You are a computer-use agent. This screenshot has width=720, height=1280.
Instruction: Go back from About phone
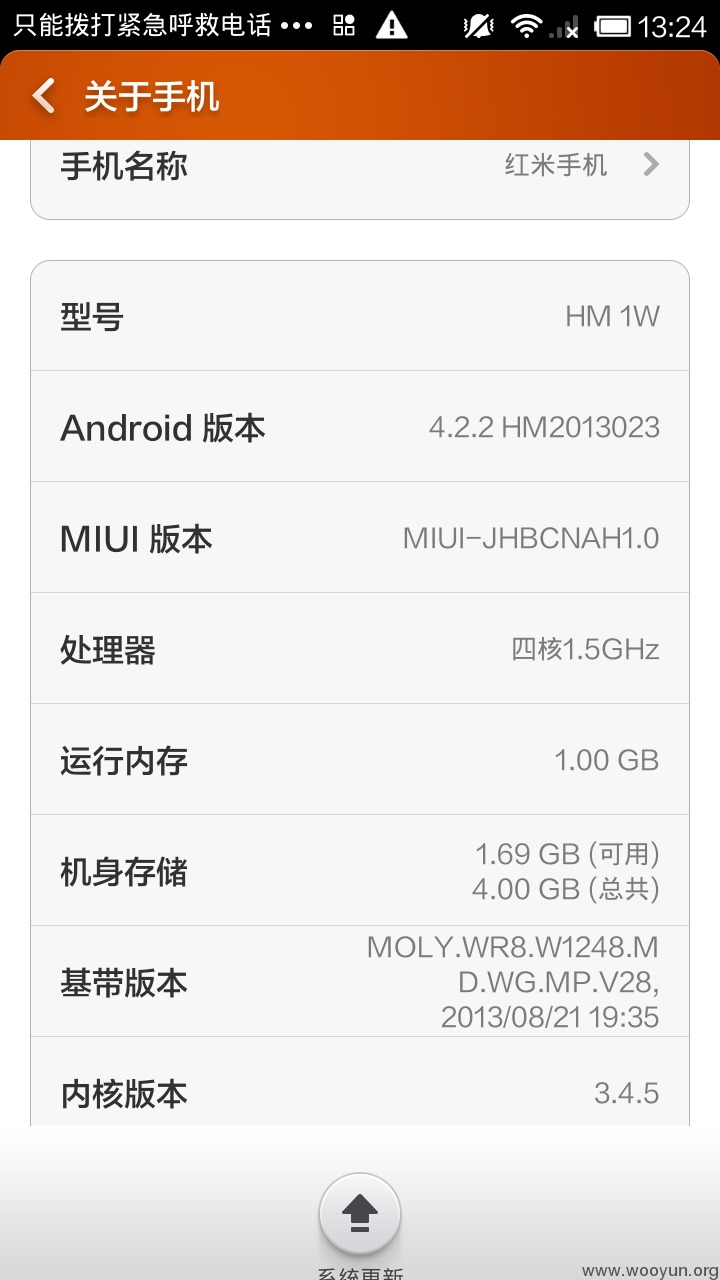43,96
